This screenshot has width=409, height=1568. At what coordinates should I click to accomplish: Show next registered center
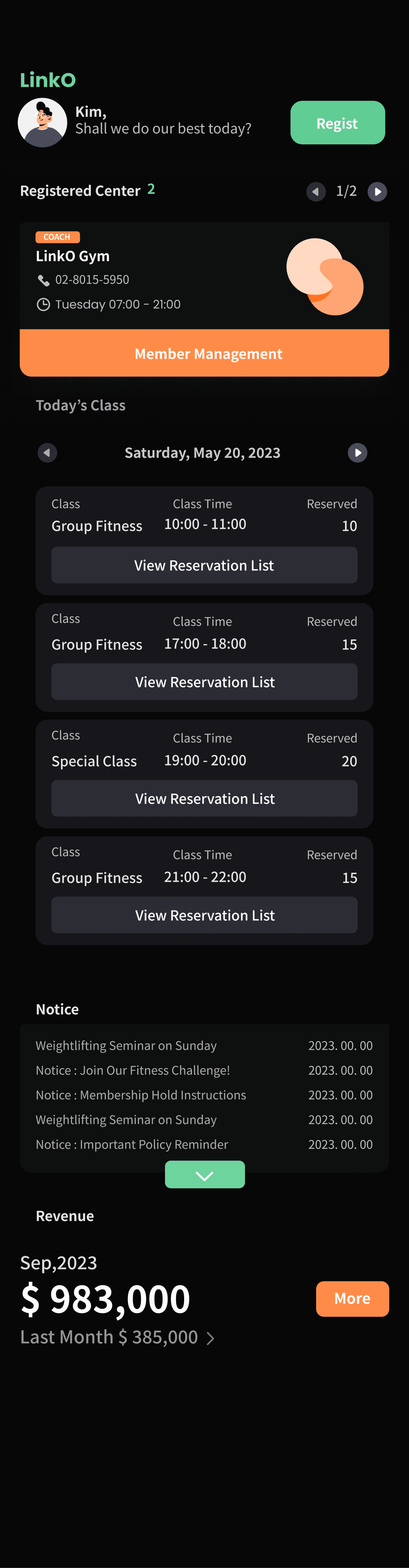pyautogui.click(x=377, y=192)
